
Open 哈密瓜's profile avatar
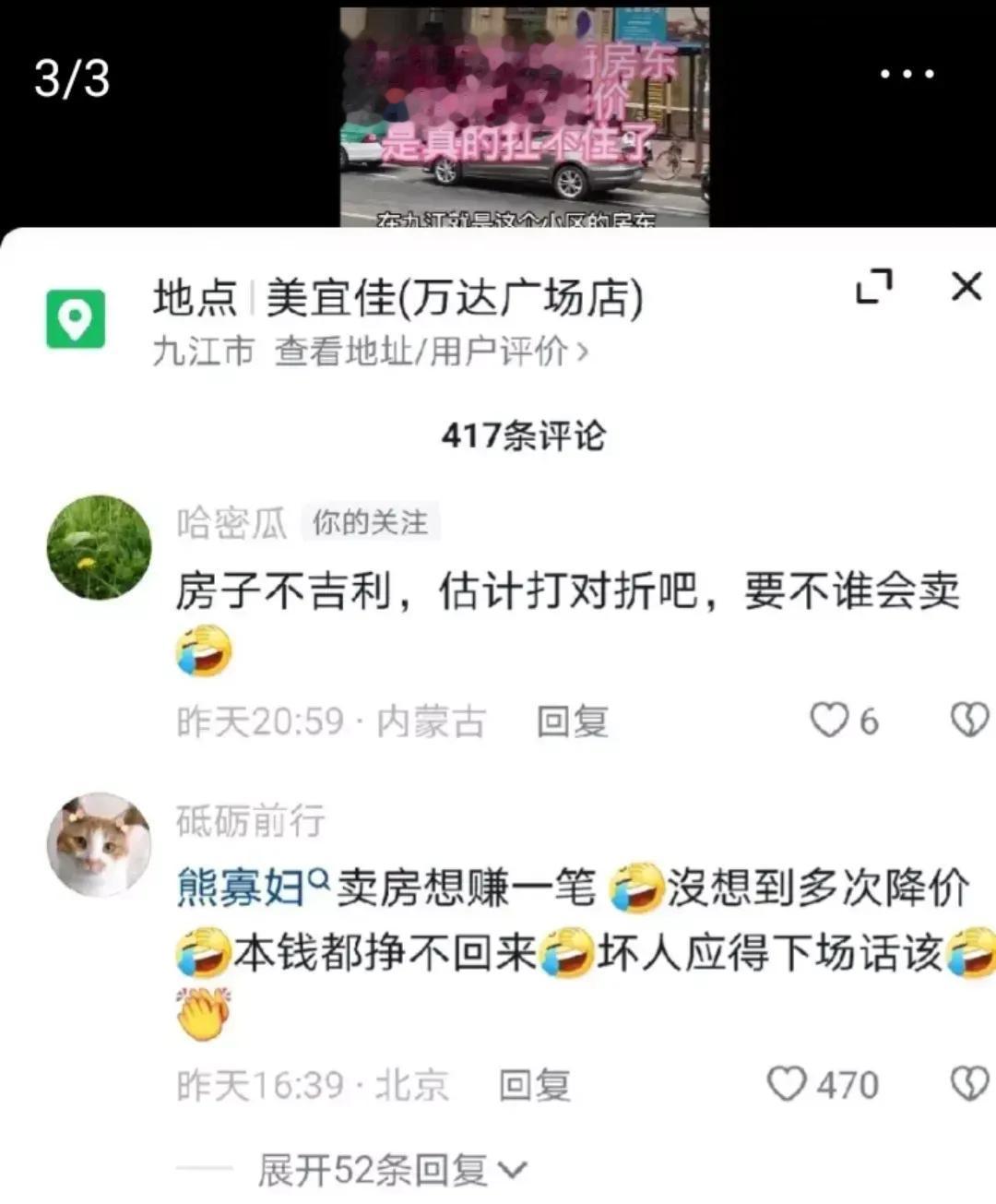pos(99,547)
